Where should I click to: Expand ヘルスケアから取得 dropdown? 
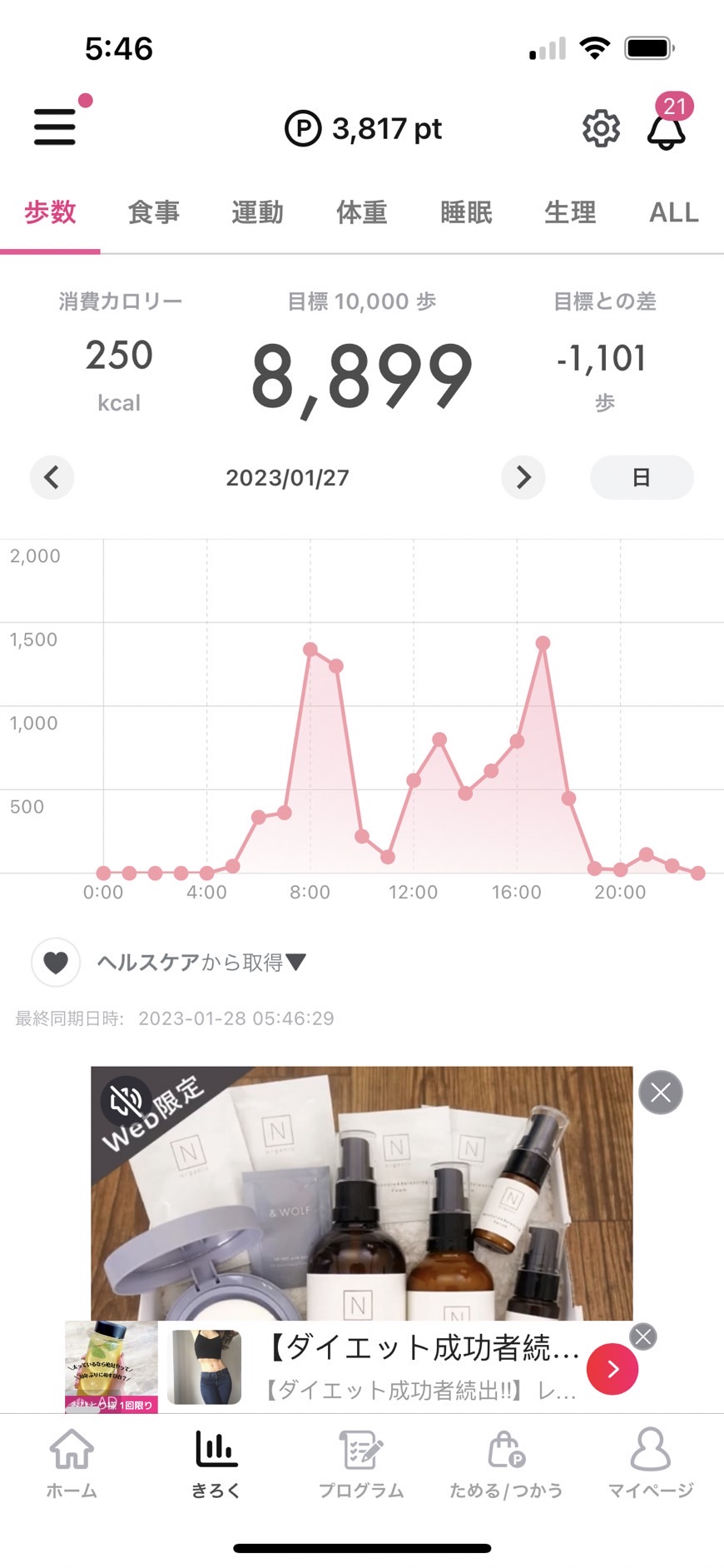pyautogui.click(x=201, y=963)
